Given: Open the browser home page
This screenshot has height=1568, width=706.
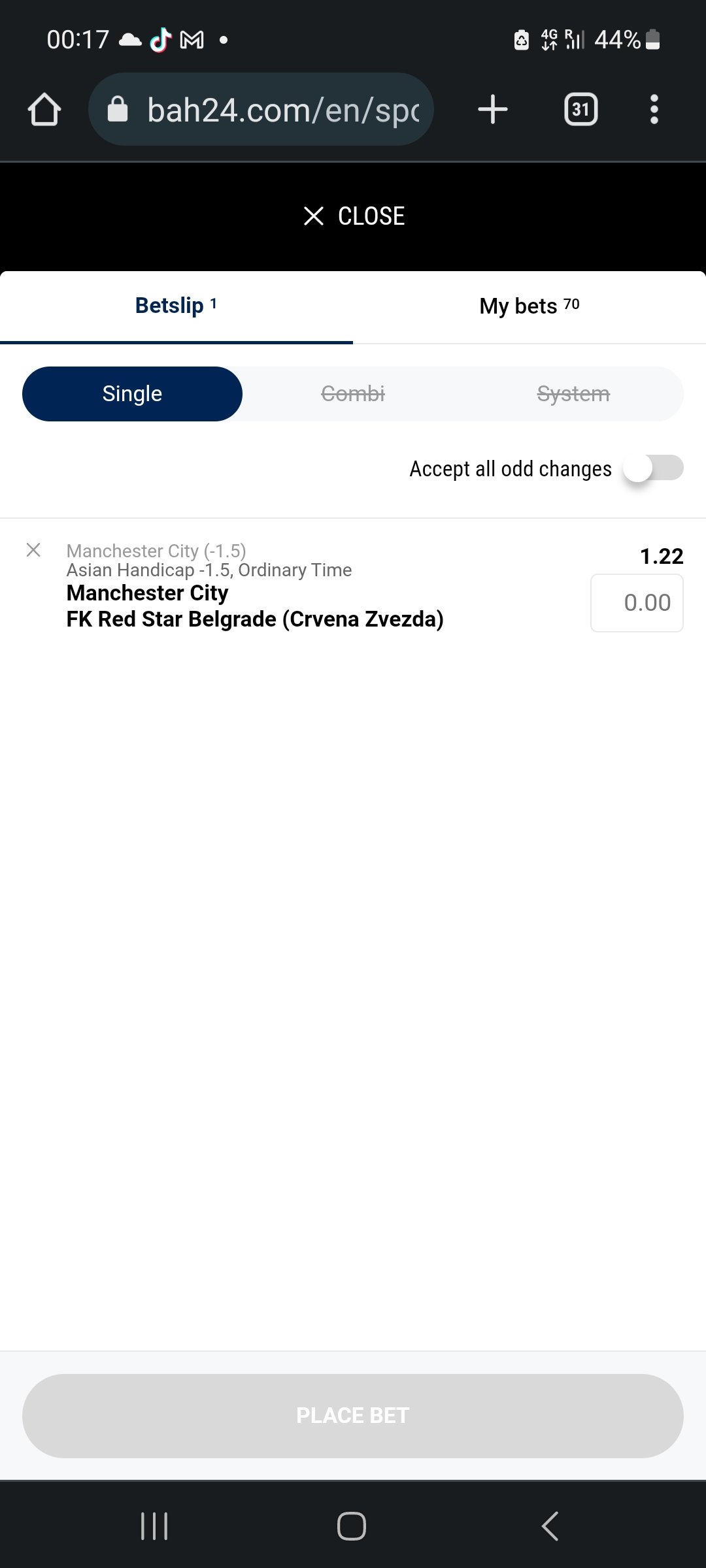Looking at the screenshot, I should click(x=44, y=109).
